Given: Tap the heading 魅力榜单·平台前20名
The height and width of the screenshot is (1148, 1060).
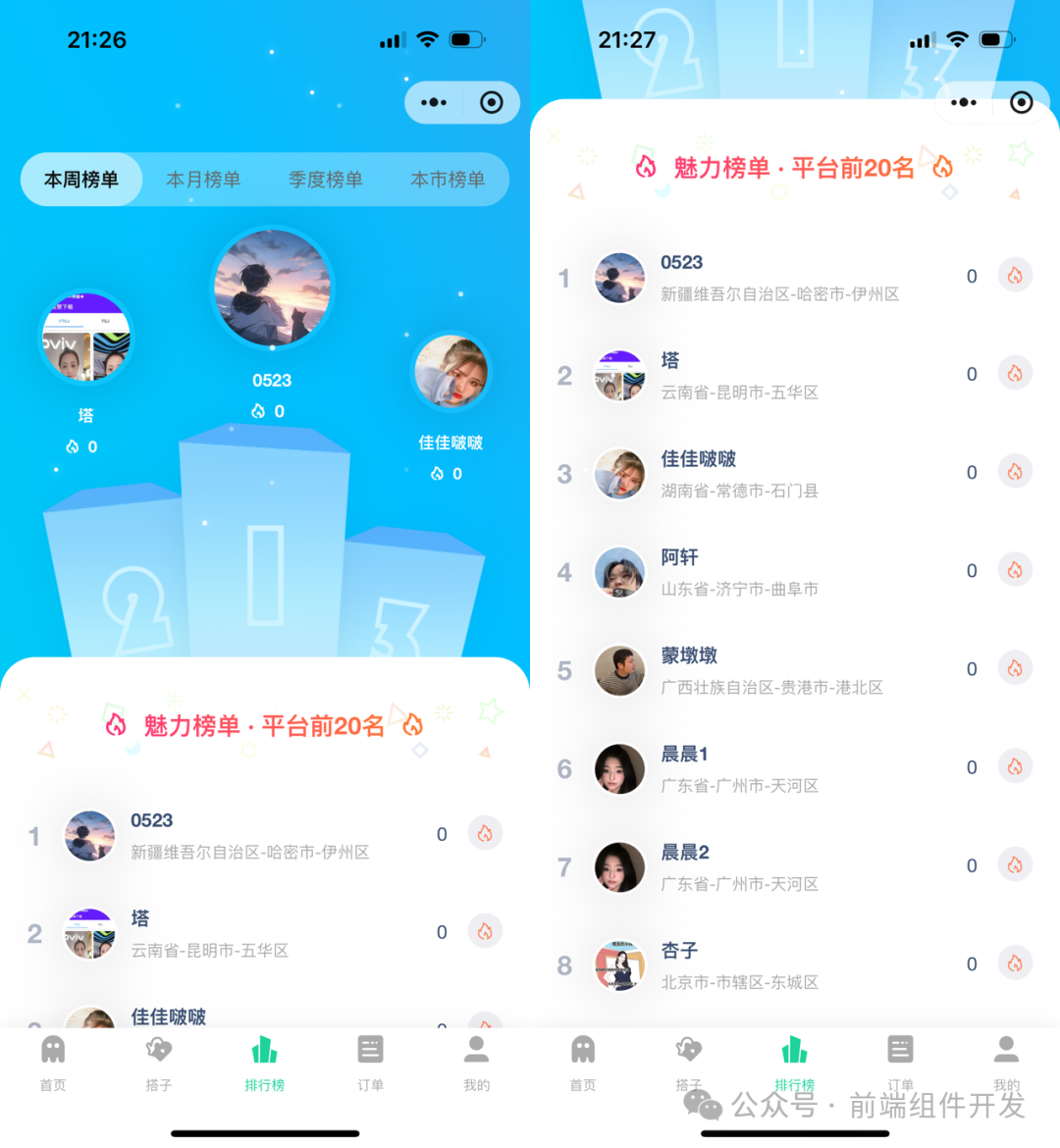Looking at the screenshot, I should pyautogui.click(x=793, y=167).
